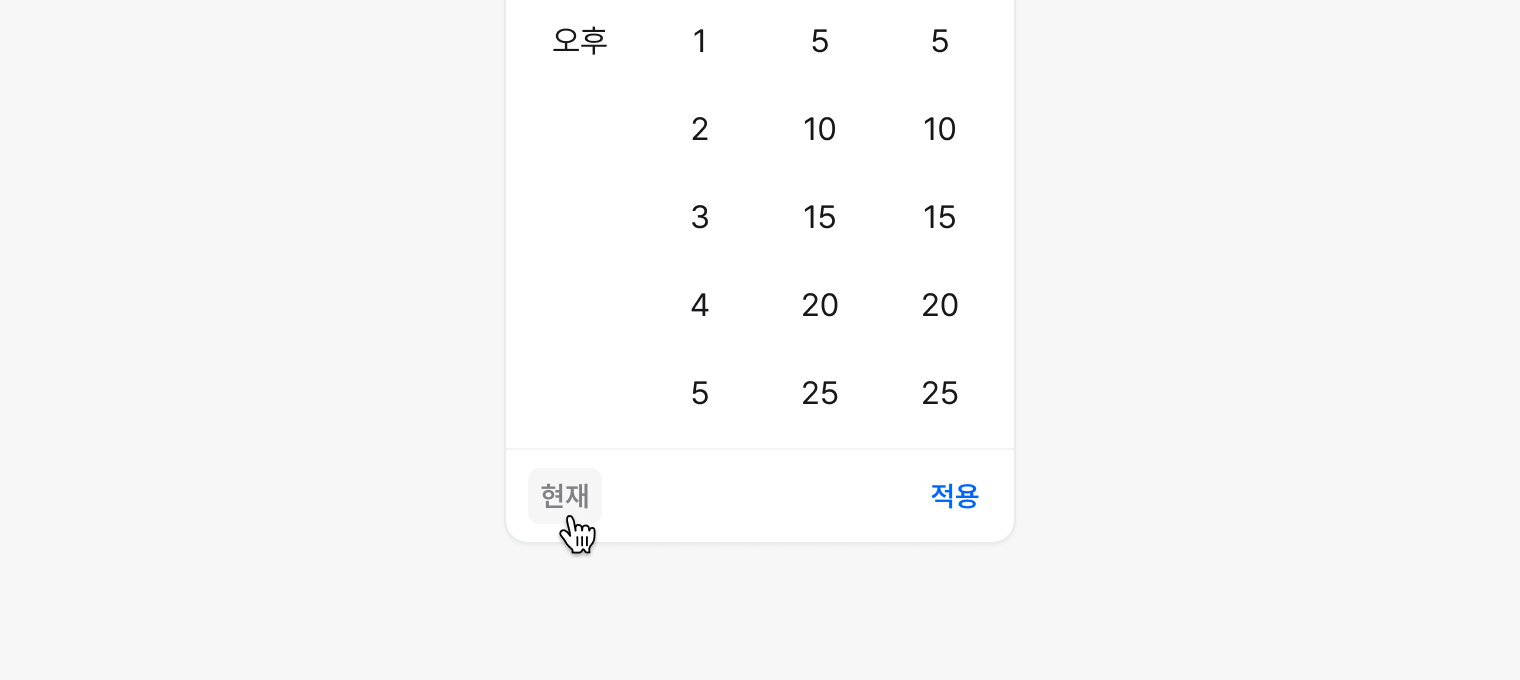Set minutes to 15

click(x=820, y=217)
